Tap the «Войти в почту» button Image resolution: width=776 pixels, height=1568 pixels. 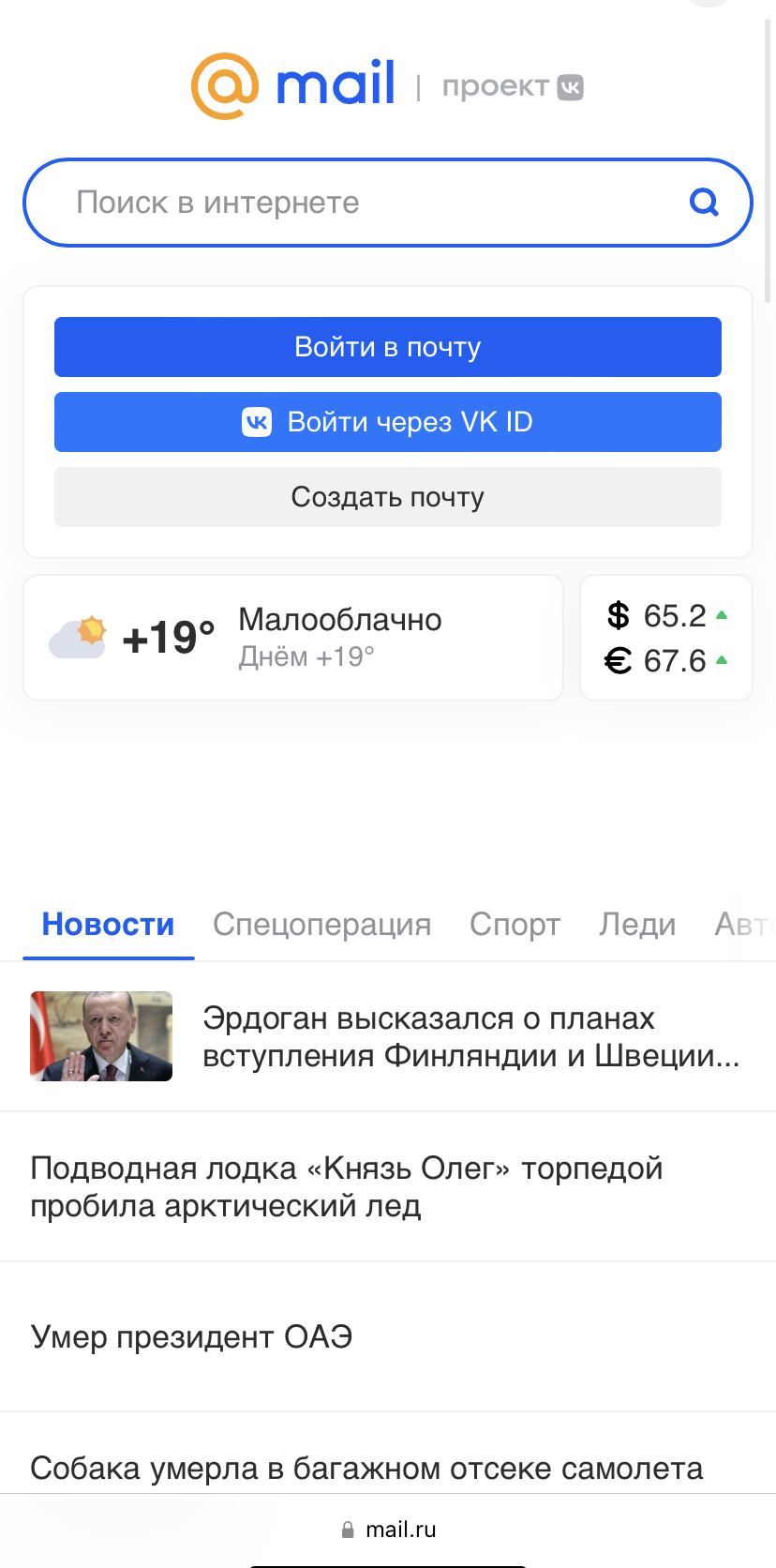coord(388,347)
